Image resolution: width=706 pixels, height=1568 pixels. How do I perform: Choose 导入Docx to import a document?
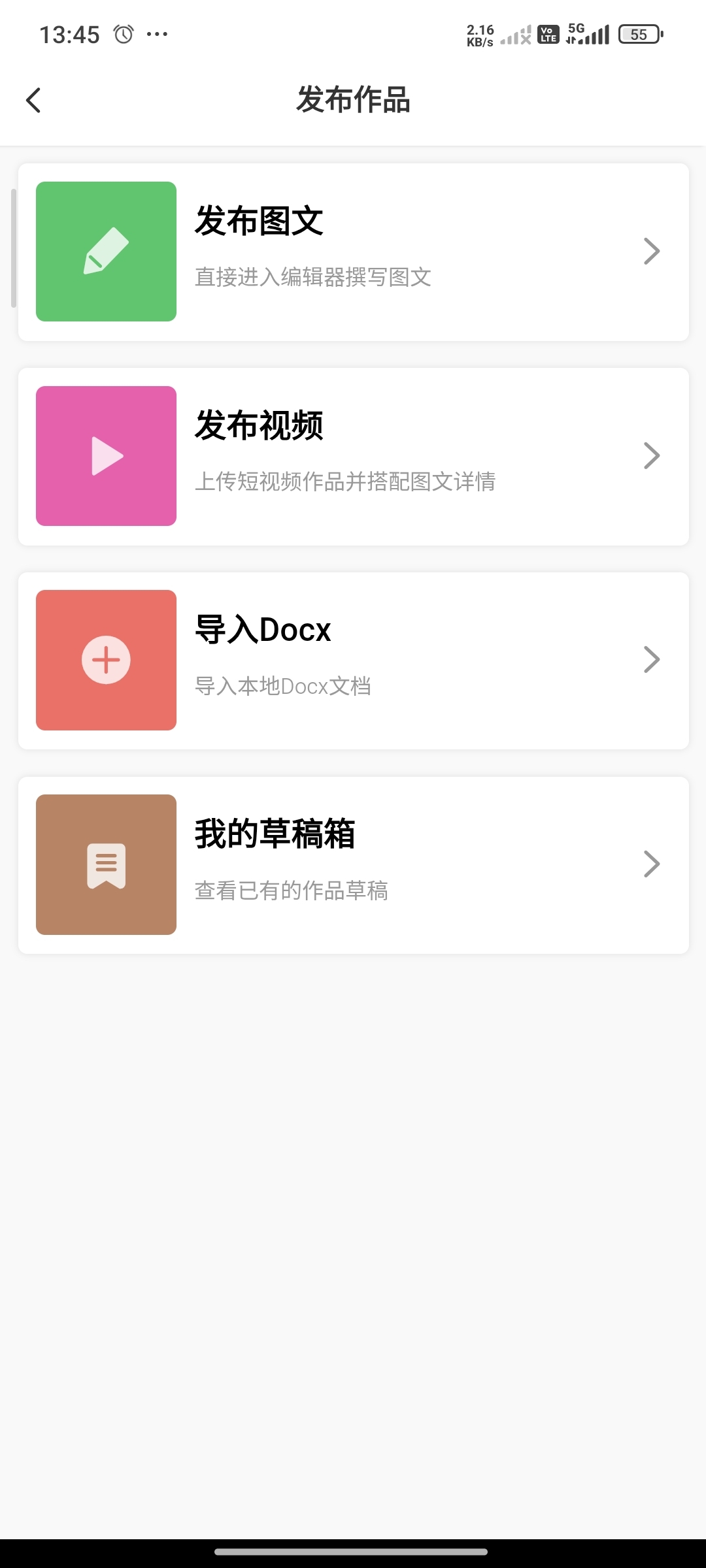click(x=353, y=661)
